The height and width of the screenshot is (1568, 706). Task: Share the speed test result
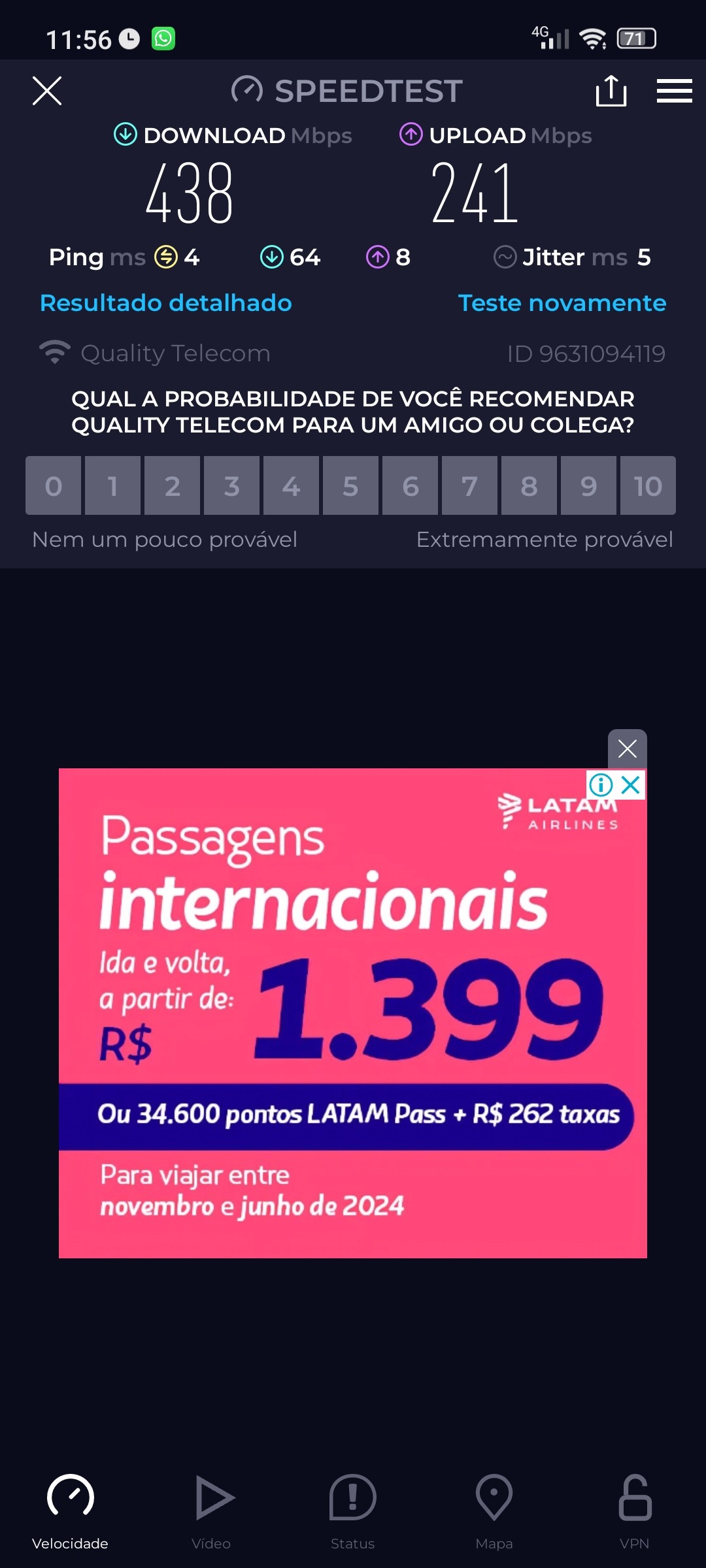pos(611,91)
